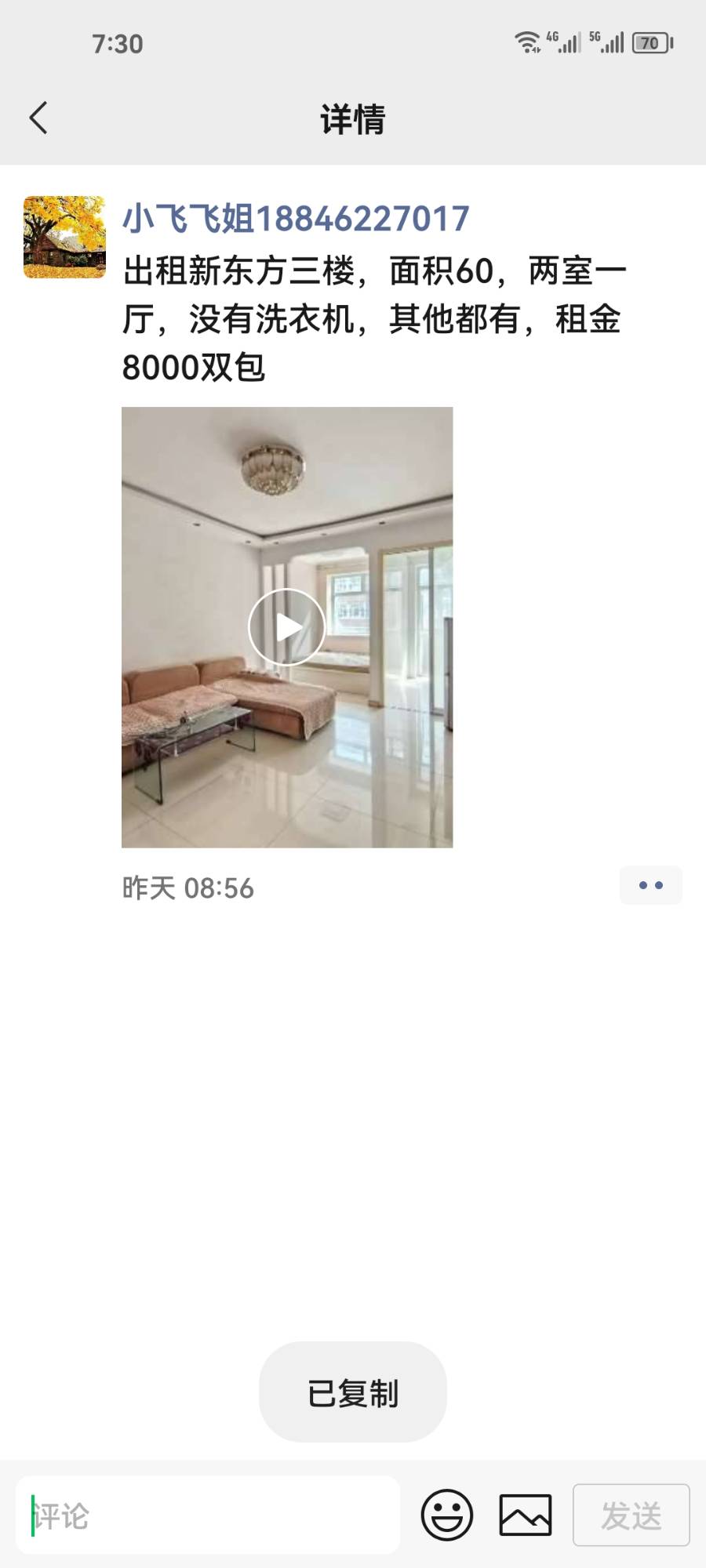This screenshot has width=706, height=1568.
Task: Play the apartment rental video
Action: 287,627
